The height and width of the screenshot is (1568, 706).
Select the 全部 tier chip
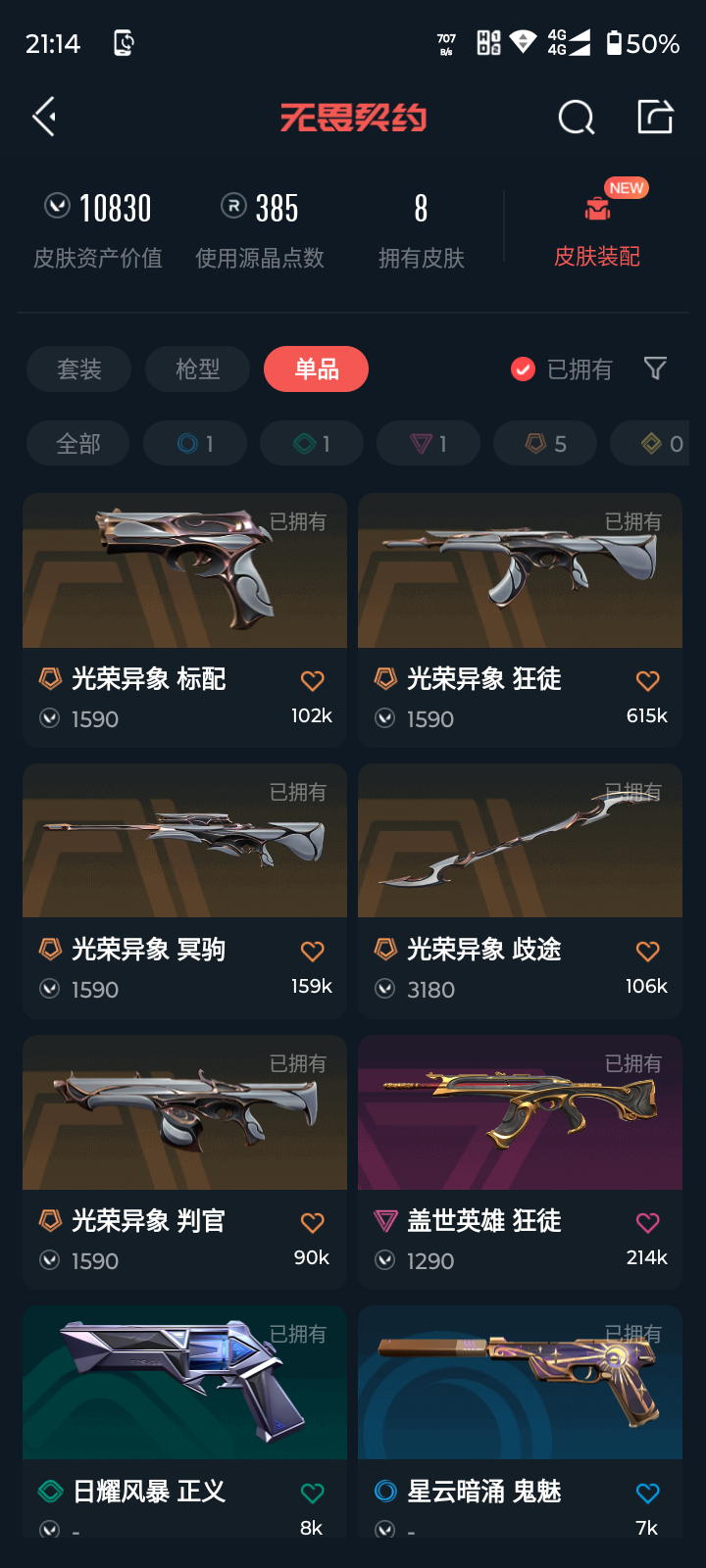click(78, 444)
